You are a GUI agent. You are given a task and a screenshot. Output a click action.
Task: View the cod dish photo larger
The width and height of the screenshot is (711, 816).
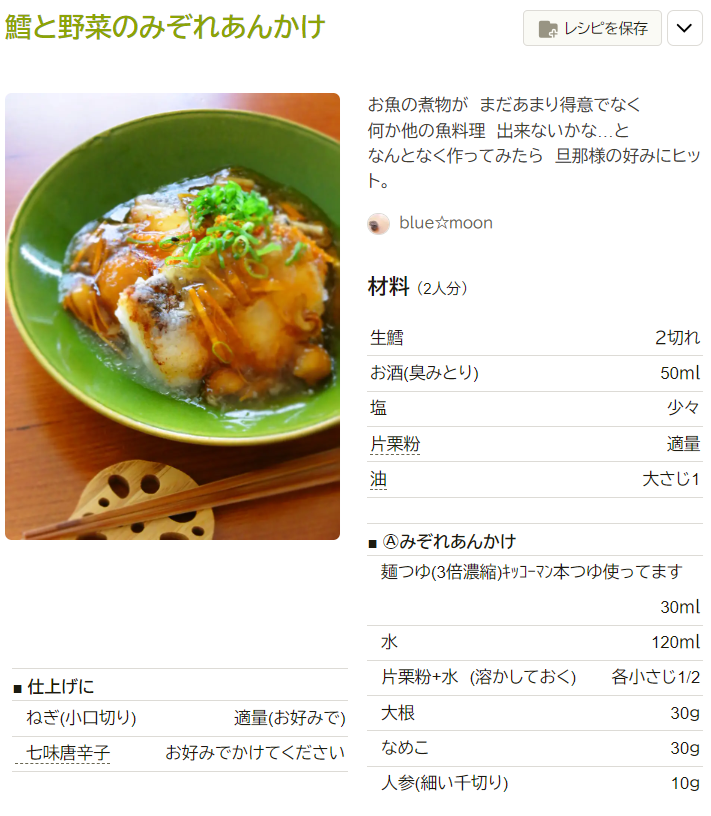[x=172, y=316]
